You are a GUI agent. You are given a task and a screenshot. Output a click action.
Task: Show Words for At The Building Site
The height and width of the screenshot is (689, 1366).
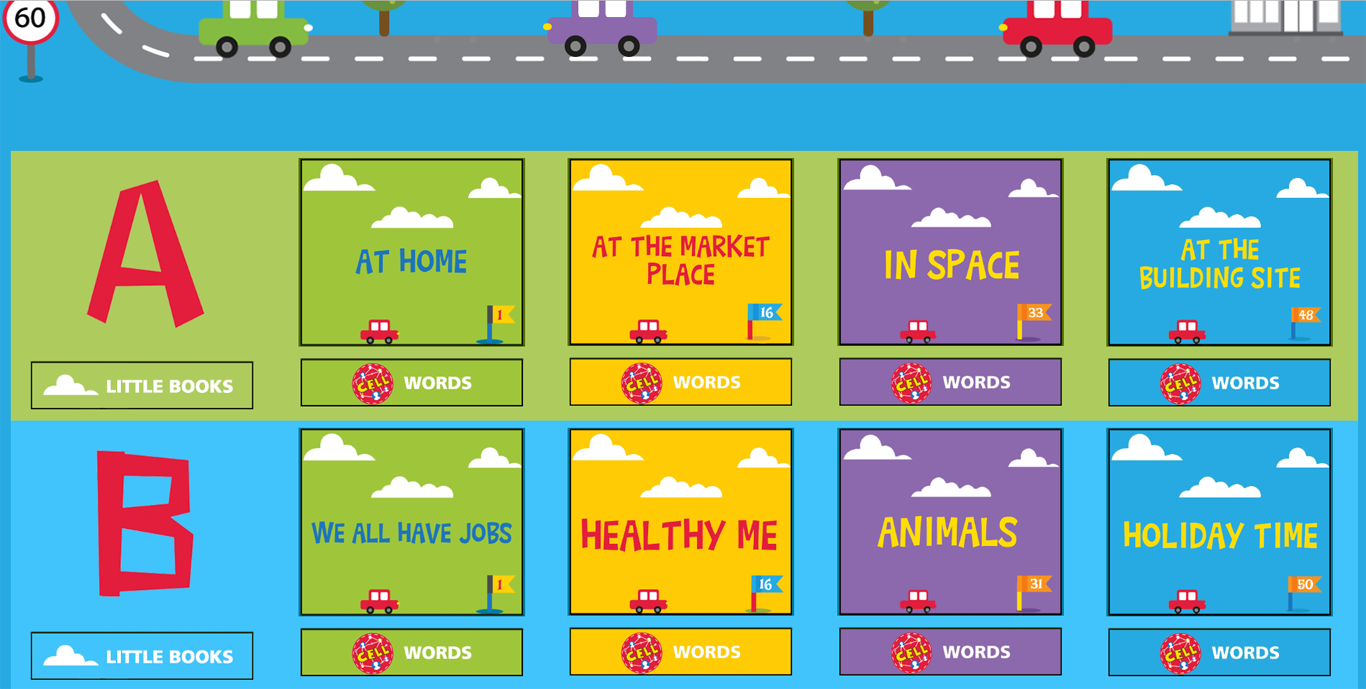[x=1219, y=383]
